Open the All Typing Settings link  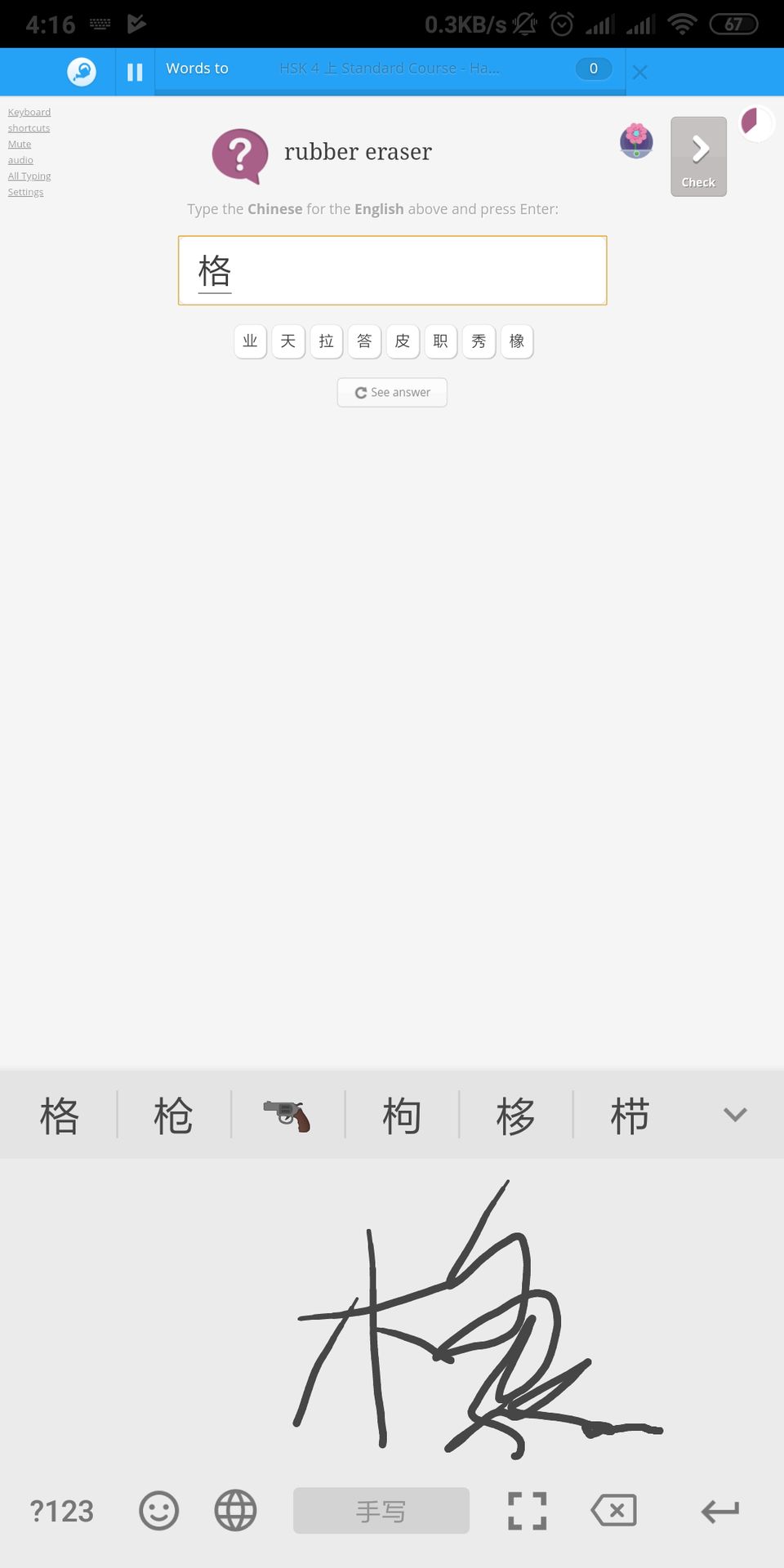(29, 184)
